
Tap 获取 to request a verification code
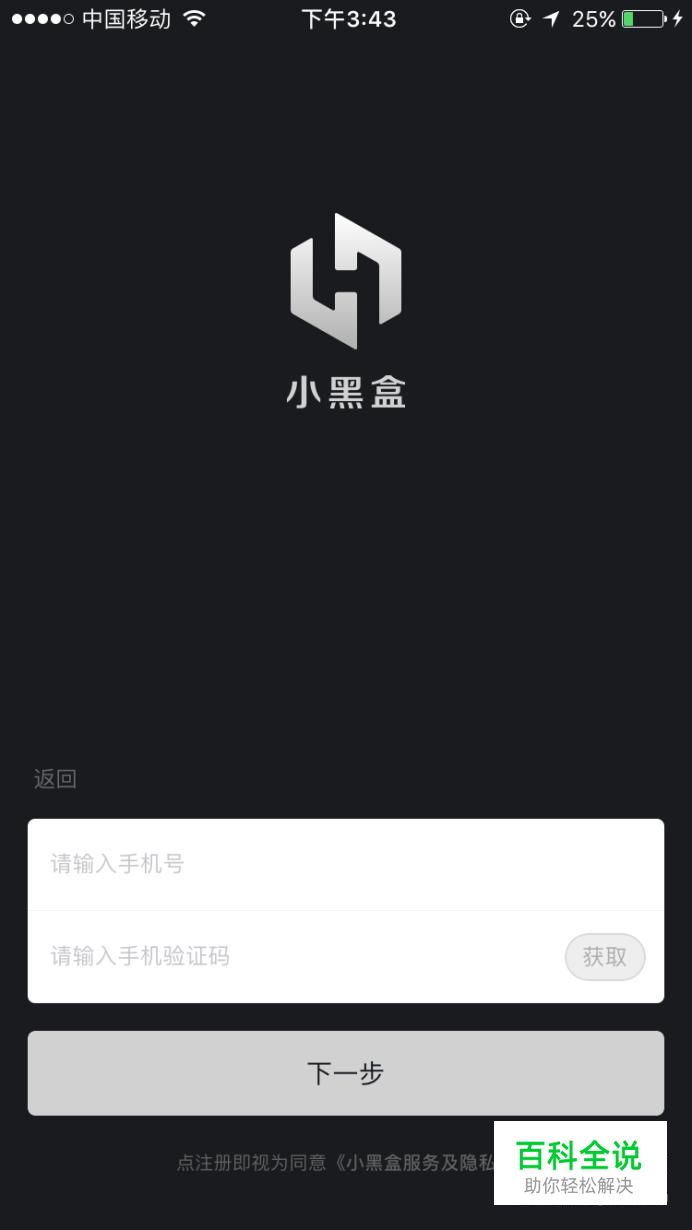605,957
